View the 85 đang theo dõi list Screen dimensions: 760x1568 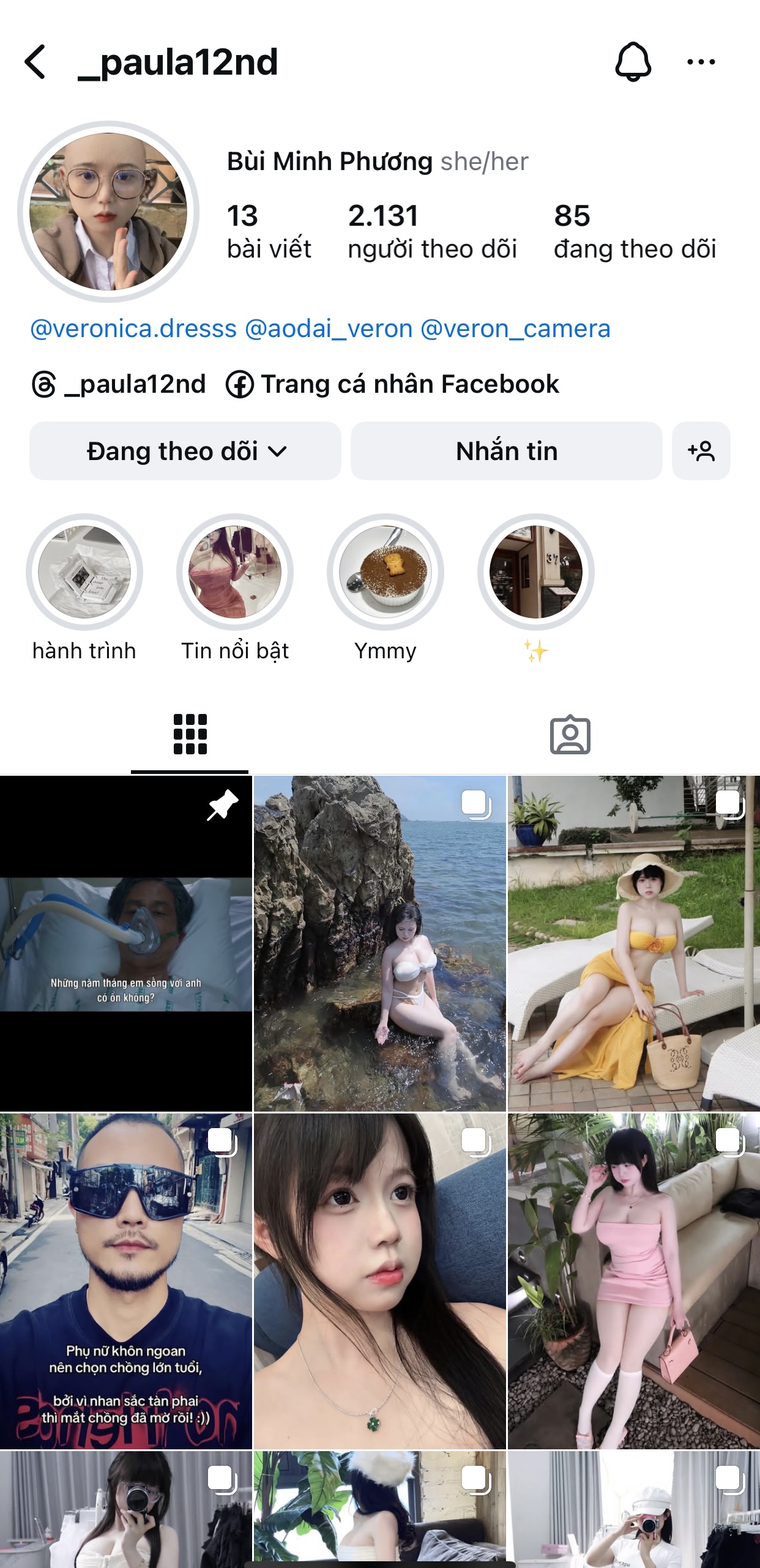[x=635, y=231]
